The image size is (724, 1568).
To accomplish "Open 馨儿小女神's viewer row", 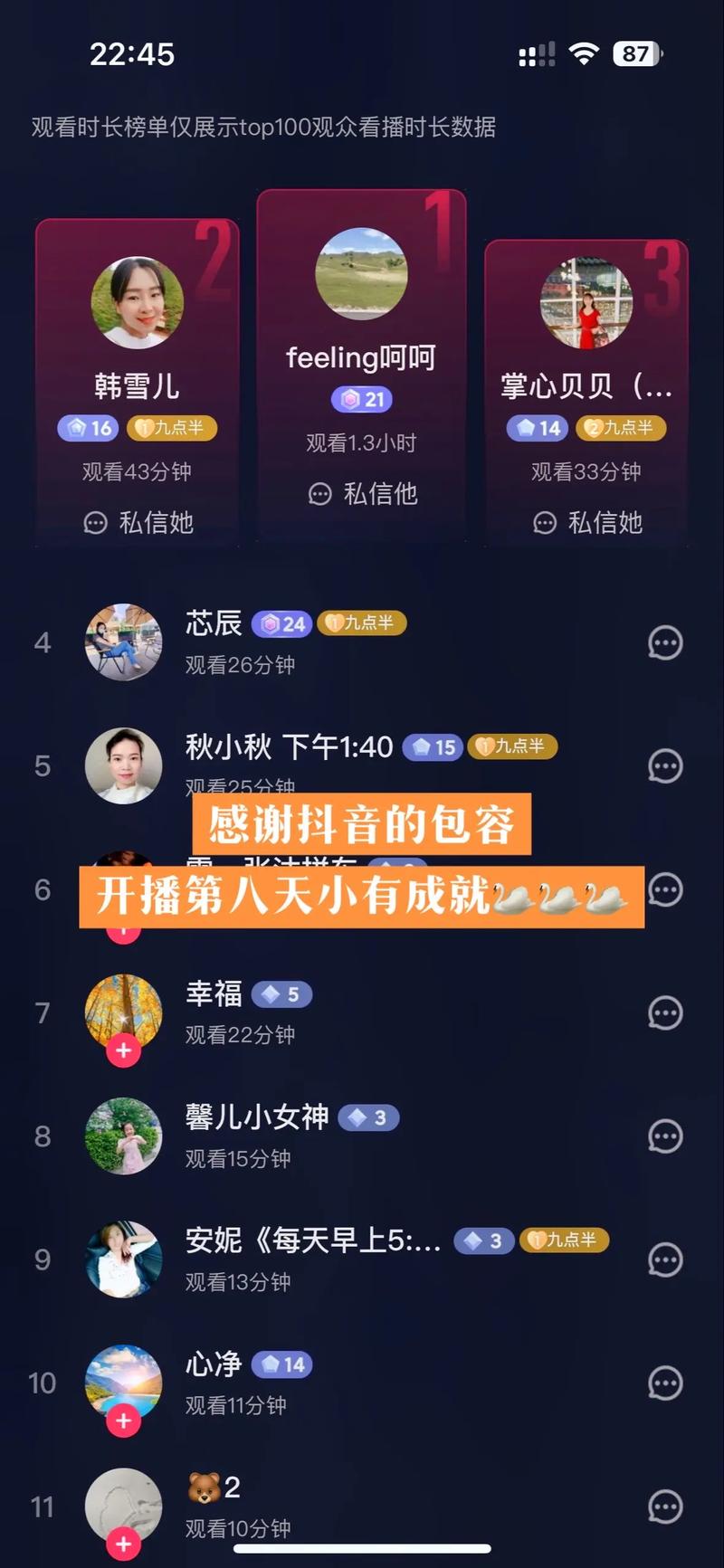I will [362, 1136].
